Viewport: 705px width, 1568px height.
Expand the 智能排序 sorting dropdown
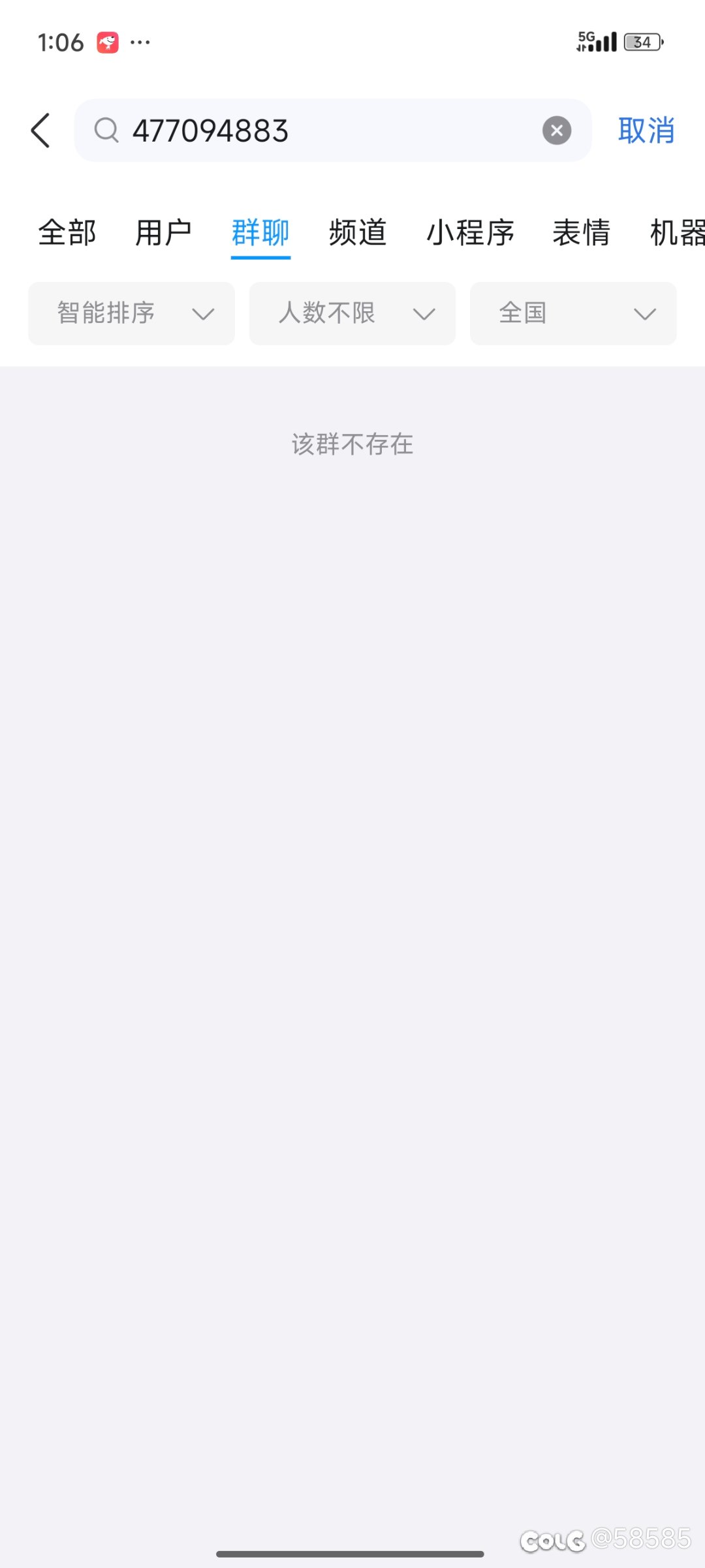[x=131, y=313]
